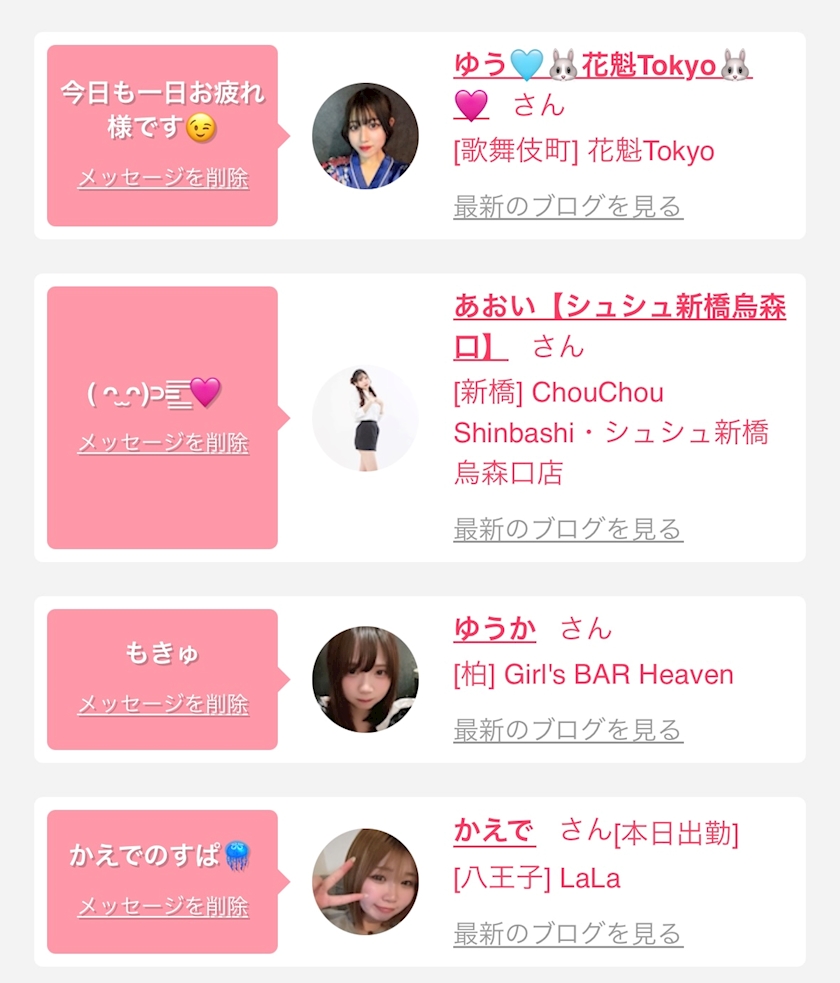Screen dimensions: 840x983
Task: View latest blog of ゆうか
Action: 568,731
